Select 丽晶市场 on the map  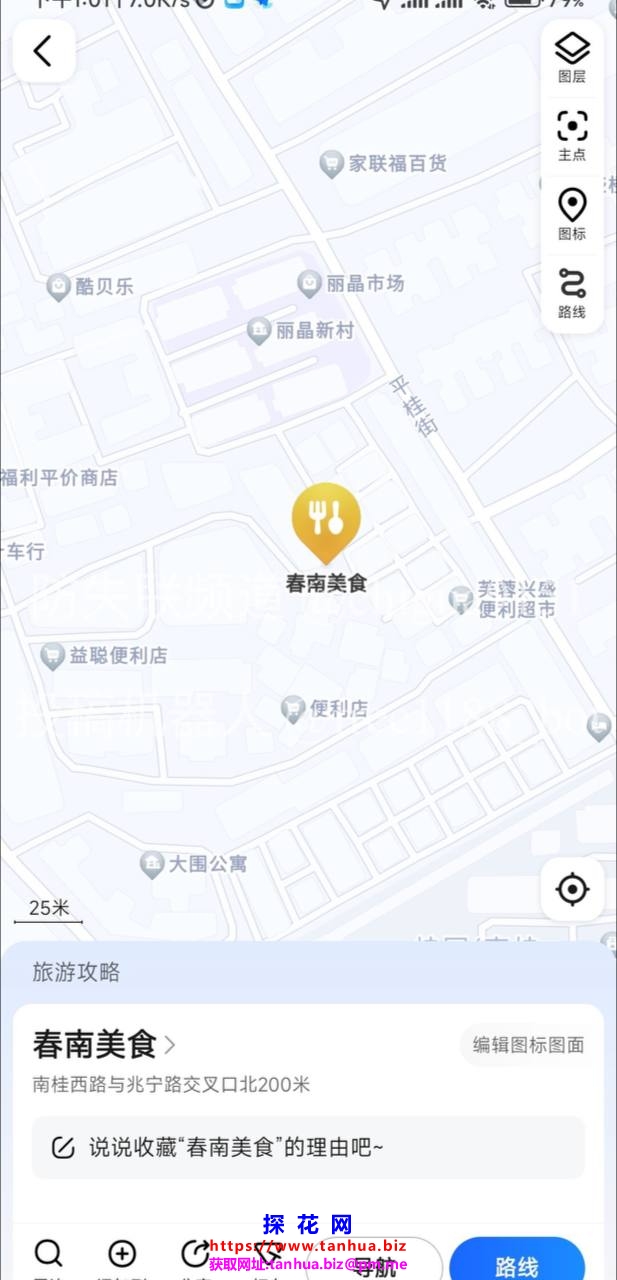[x=351, y=284]
